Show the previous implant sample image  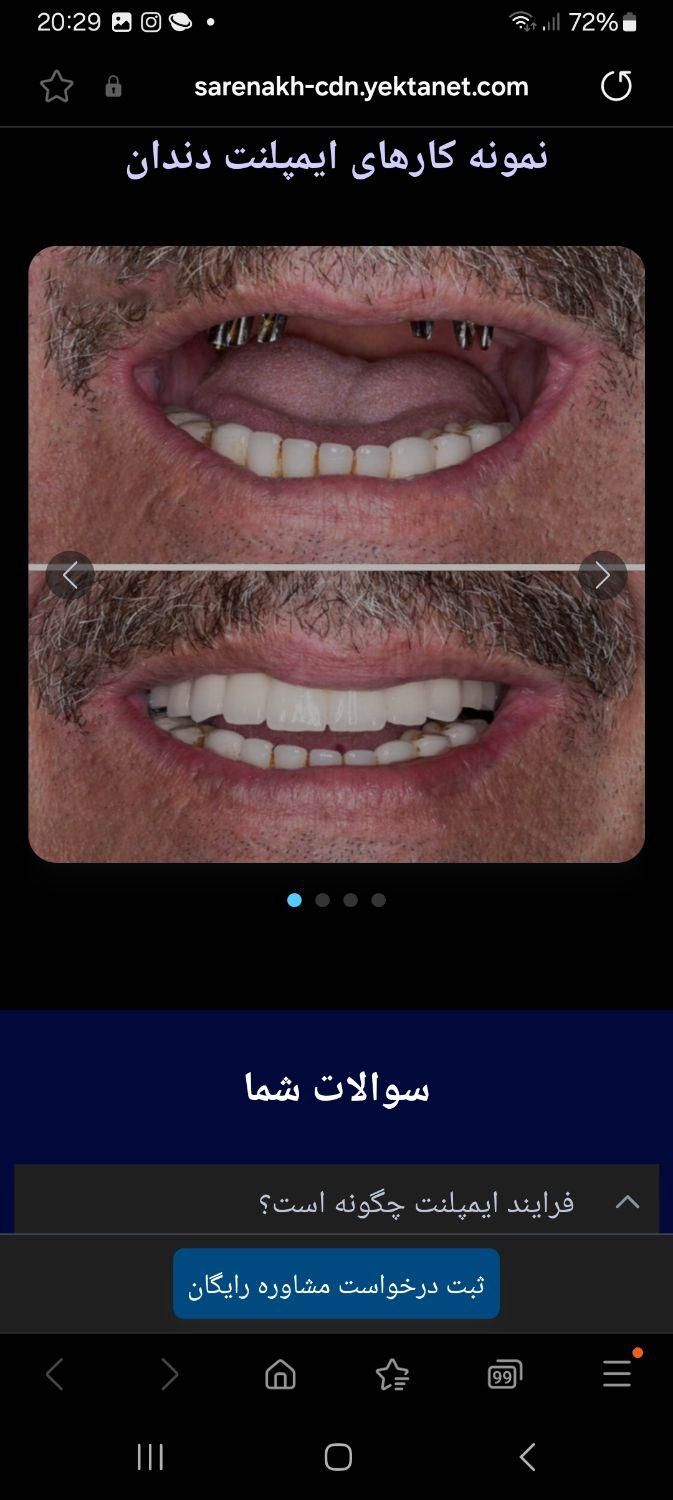point(70,575)
